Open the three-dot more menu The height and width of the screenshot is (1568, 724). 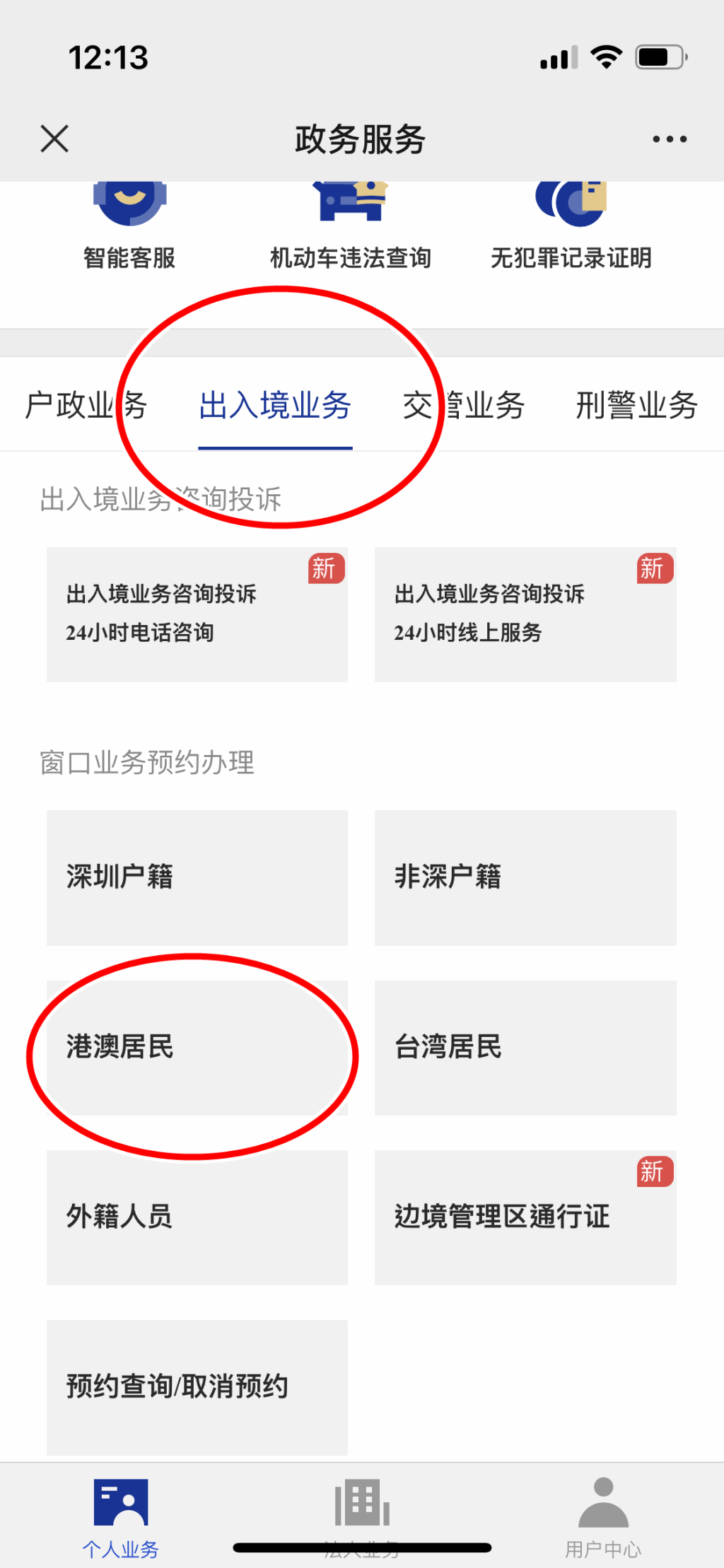669,139
